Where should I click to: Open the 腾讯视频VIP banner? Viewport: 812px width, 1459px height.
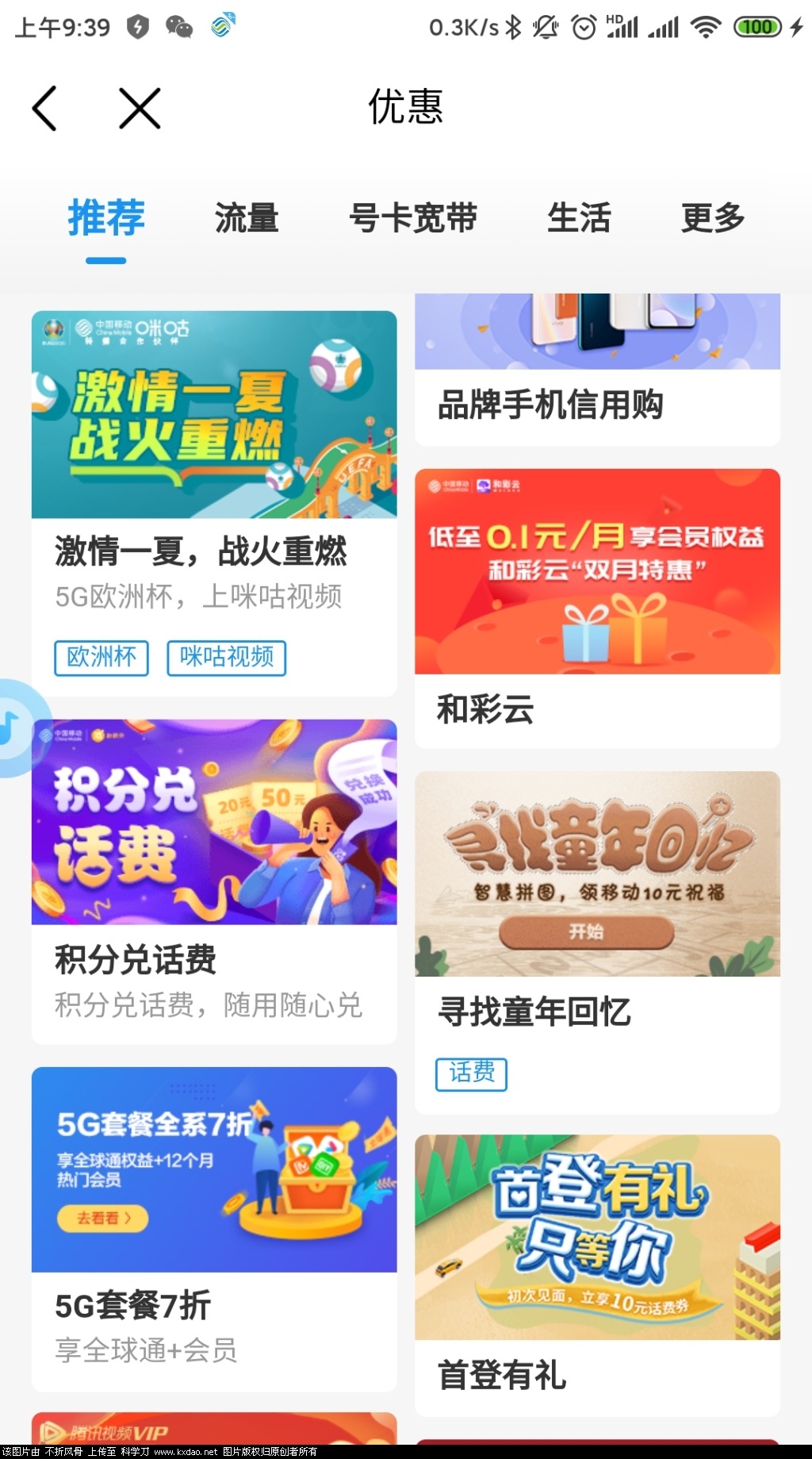214,1430
